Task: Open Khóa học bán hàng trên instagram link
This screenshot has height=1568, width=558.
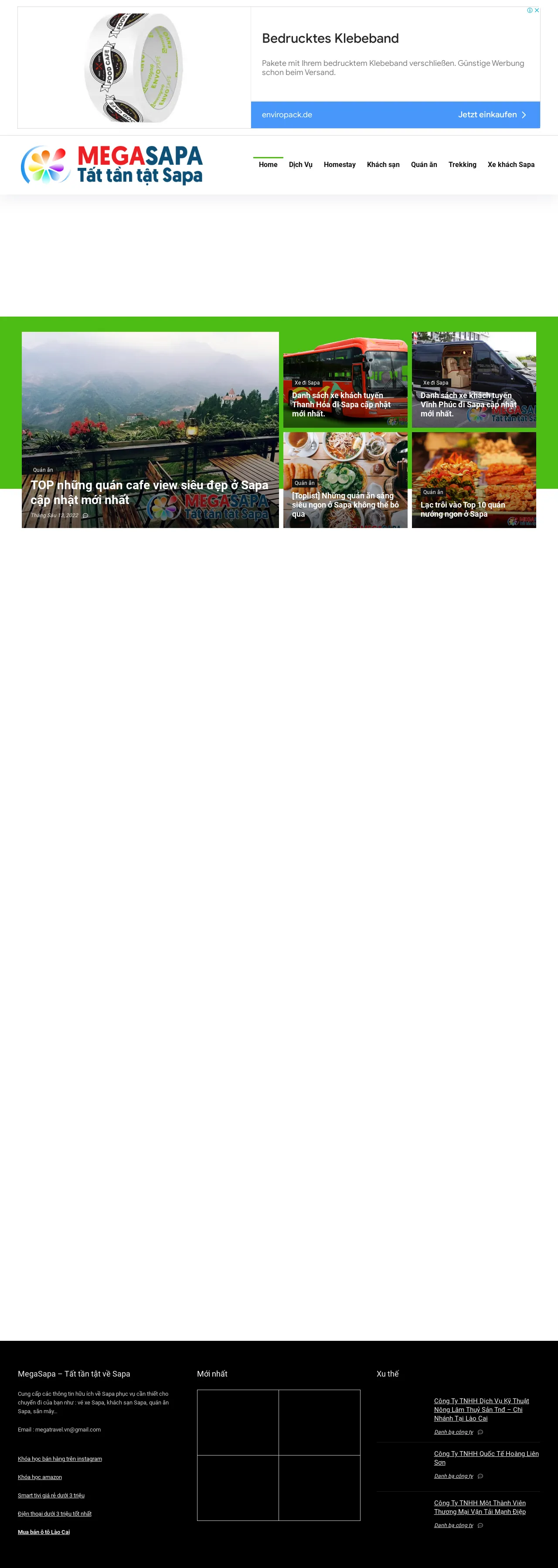Action: tap(60, 1459)
